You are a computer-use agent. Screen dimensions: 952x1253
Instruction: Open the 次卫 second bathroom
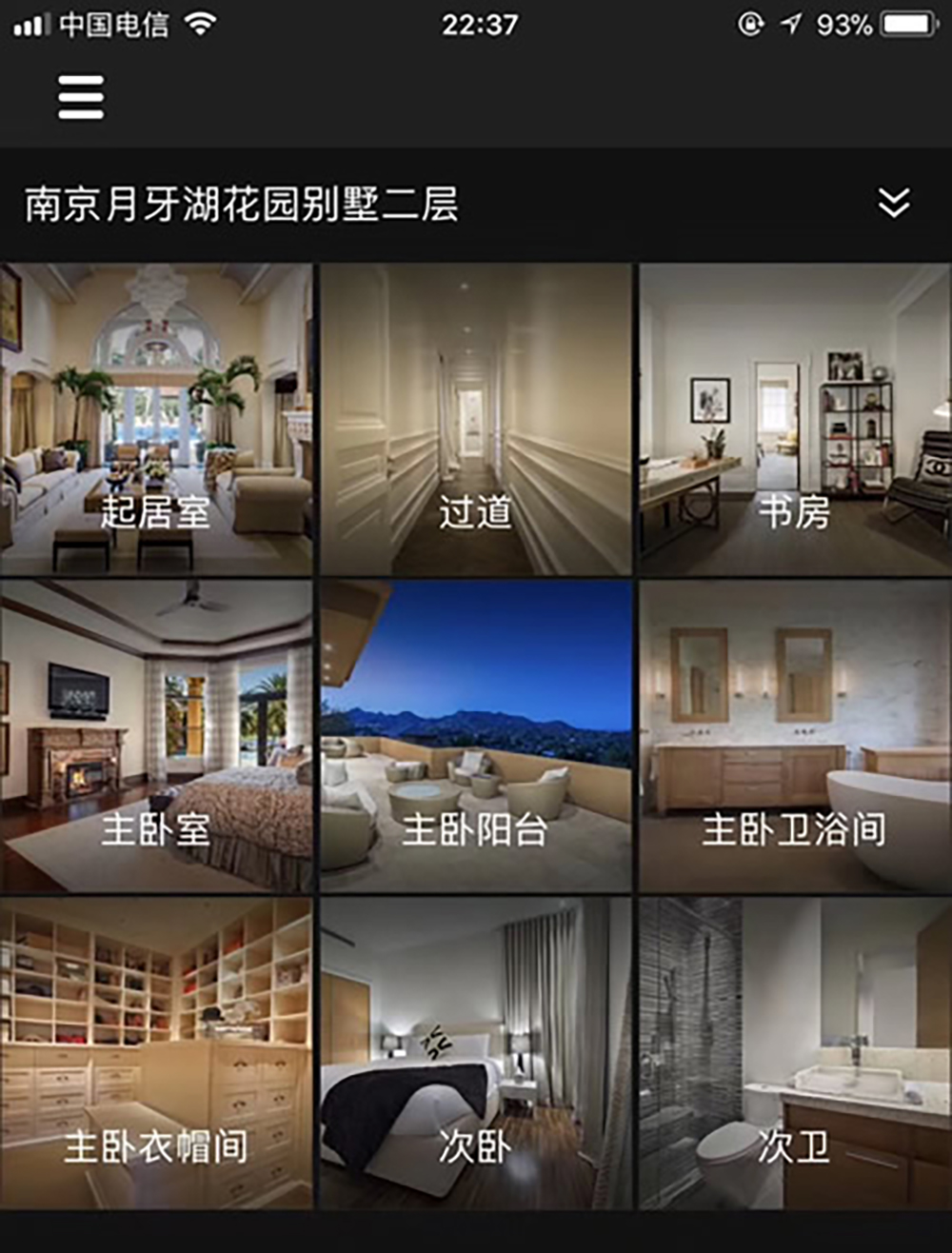(x=795, y=1053)
